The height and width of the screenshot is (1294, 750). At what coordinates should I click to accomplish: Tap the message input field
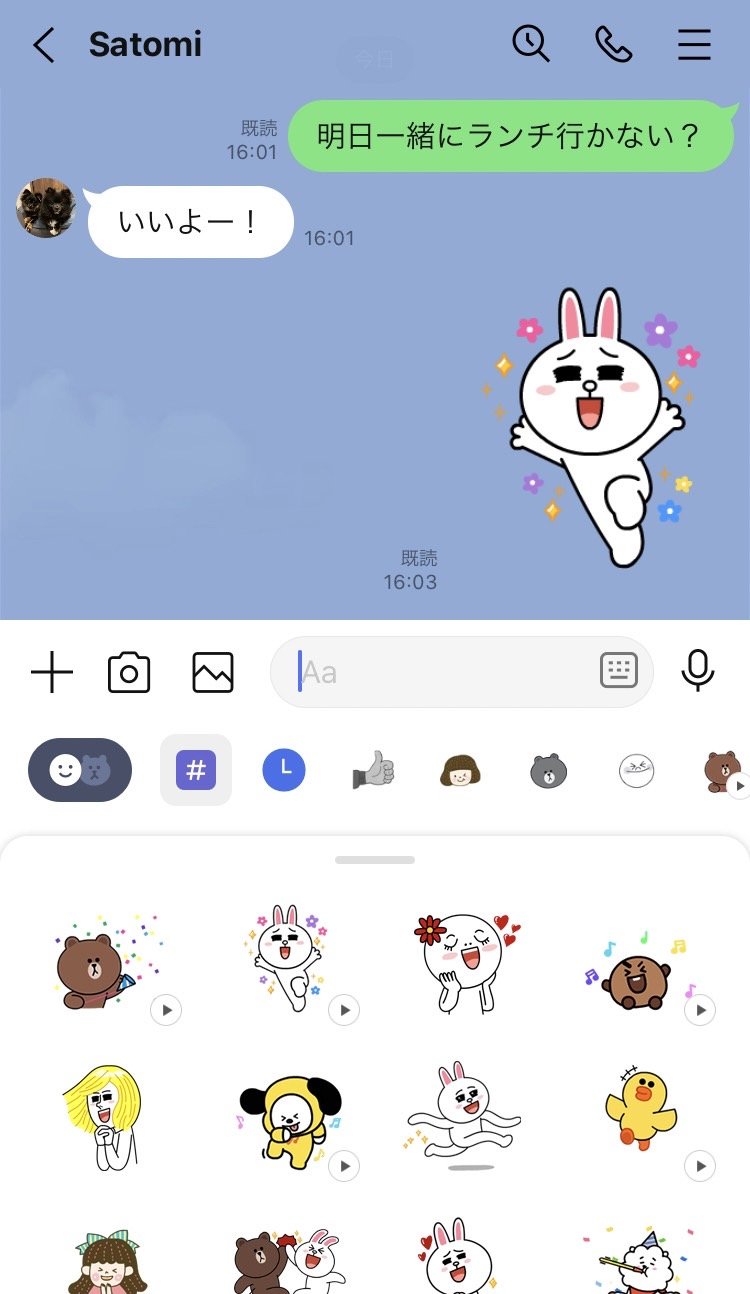[x=430, y=670]
